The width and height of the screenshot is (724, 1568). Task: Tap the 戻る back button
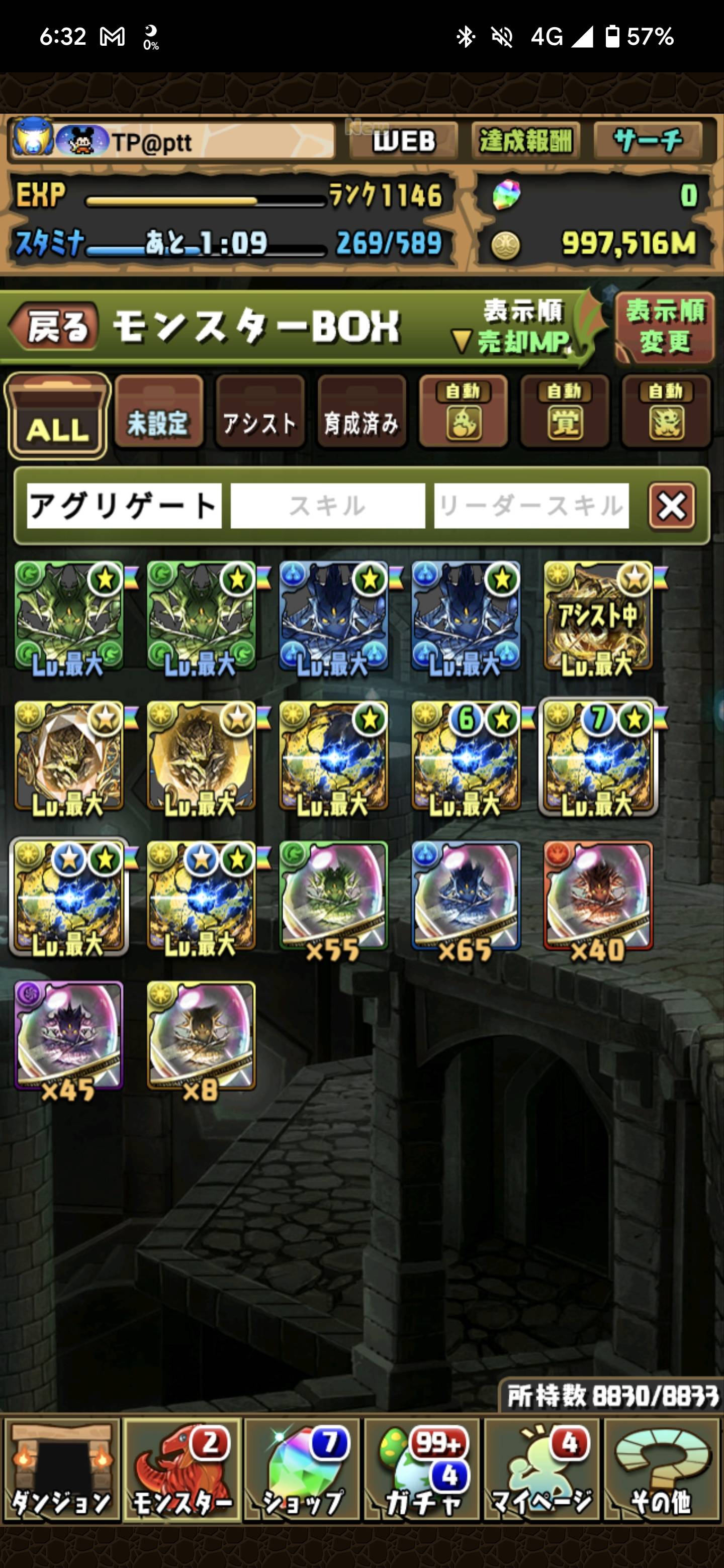tap(54, 328)
